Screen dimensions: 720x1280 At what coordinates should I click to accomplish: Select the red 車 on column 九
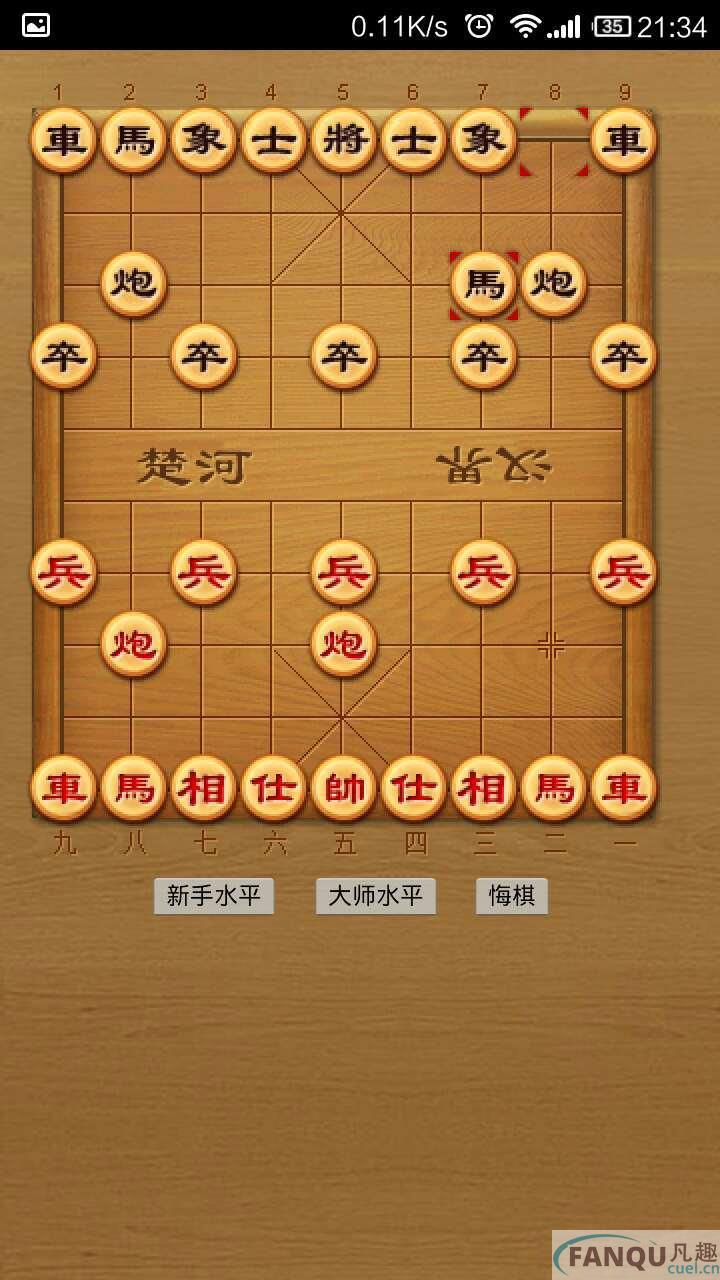[x=63, y=788]
